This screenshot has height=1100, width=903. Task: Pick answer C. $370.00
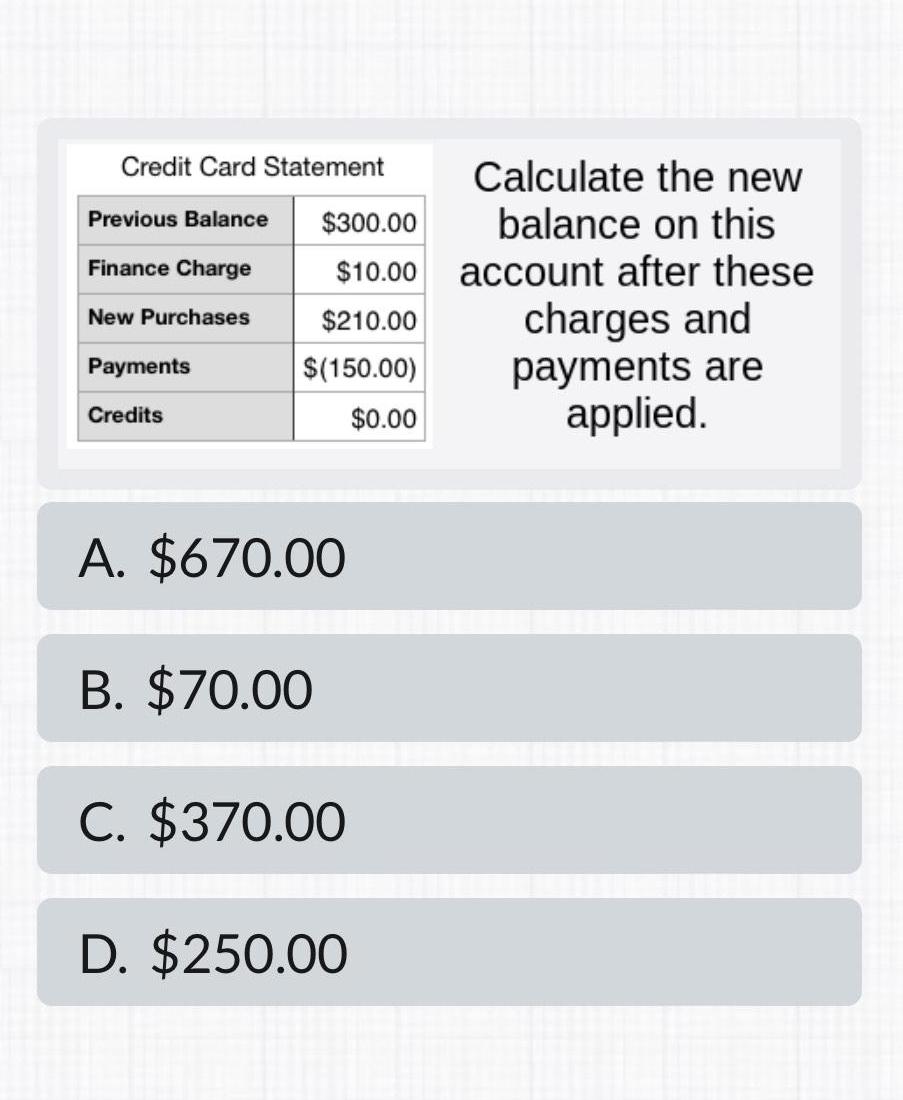point(448,821)
